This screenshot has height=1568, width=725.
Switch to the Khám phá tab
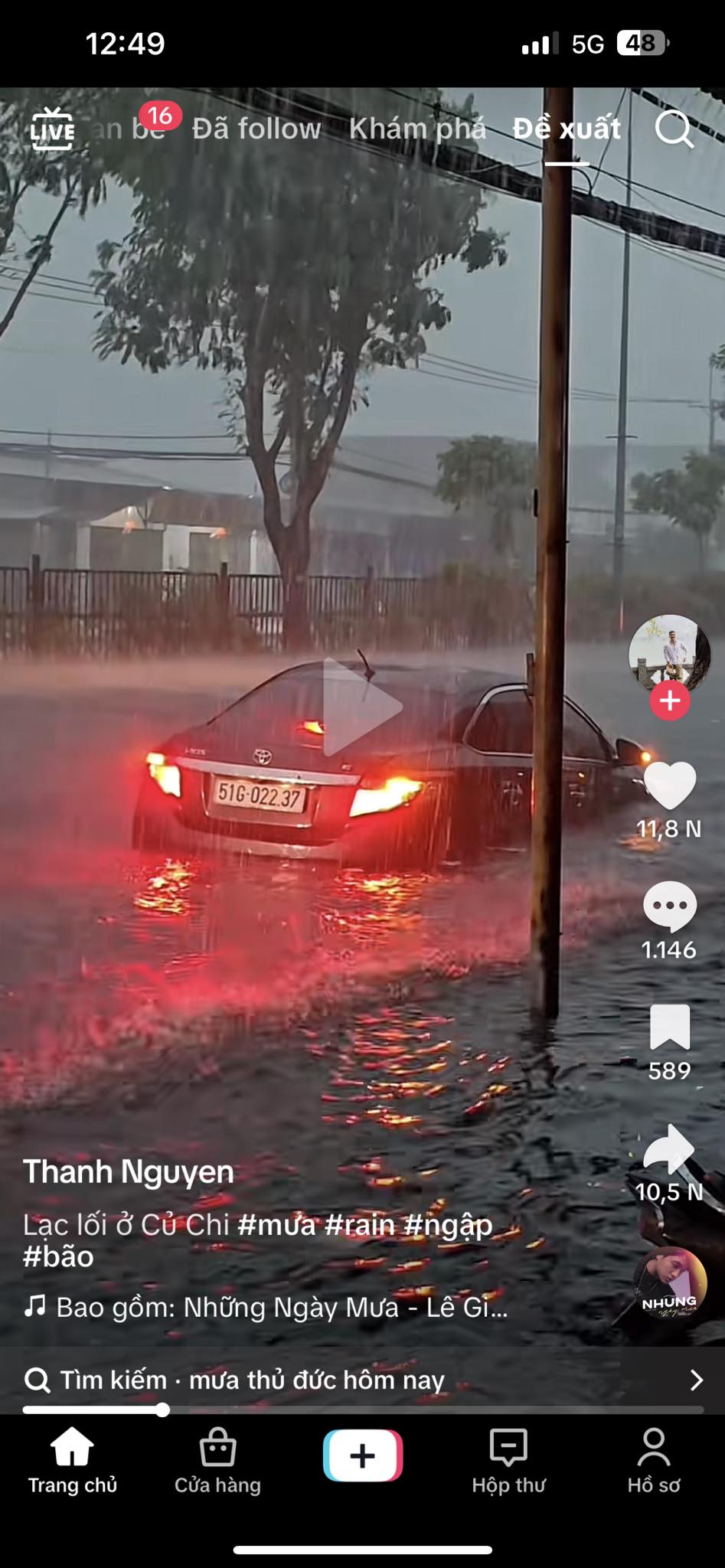point(417,129)
